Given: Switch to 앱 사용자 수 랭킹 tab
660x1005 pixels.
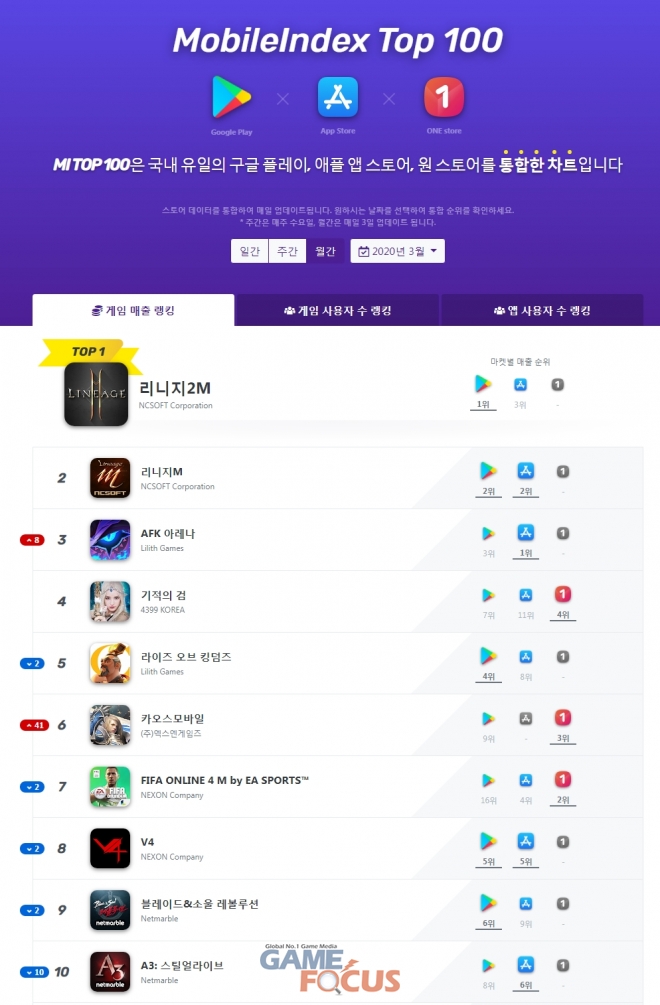Looking at the screenshot, I should click(x=542, y=311).
